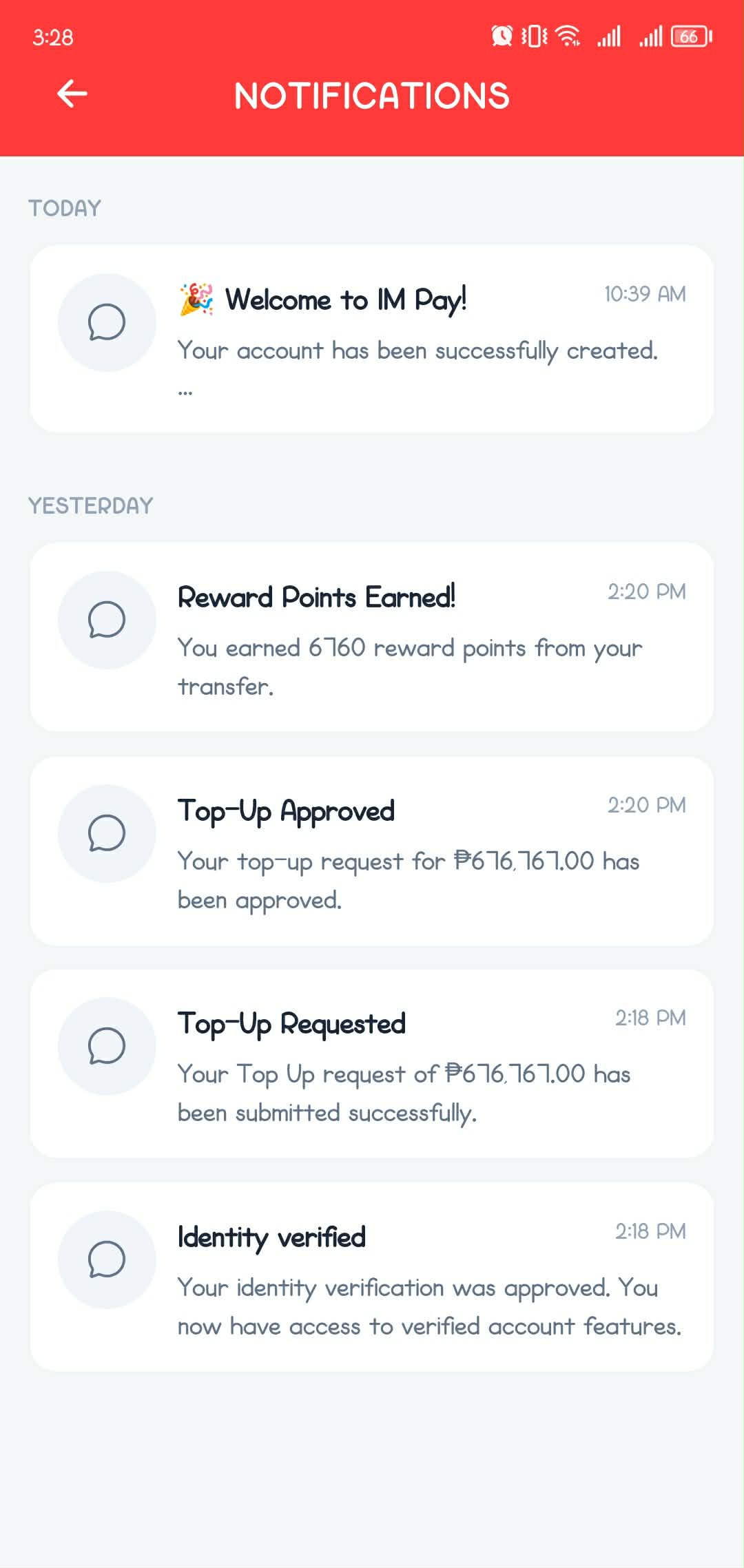Open the Welcome to IM Pay notification
744x1568 pixels.
click(372, 339)
